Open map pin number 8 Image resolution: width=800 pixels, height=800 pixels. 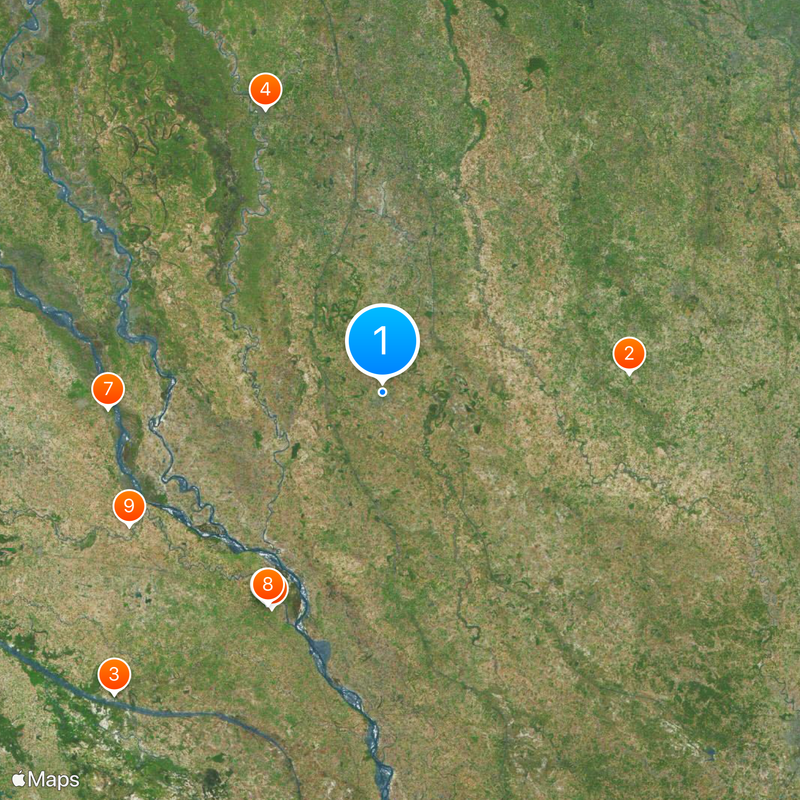click(266, 584)
